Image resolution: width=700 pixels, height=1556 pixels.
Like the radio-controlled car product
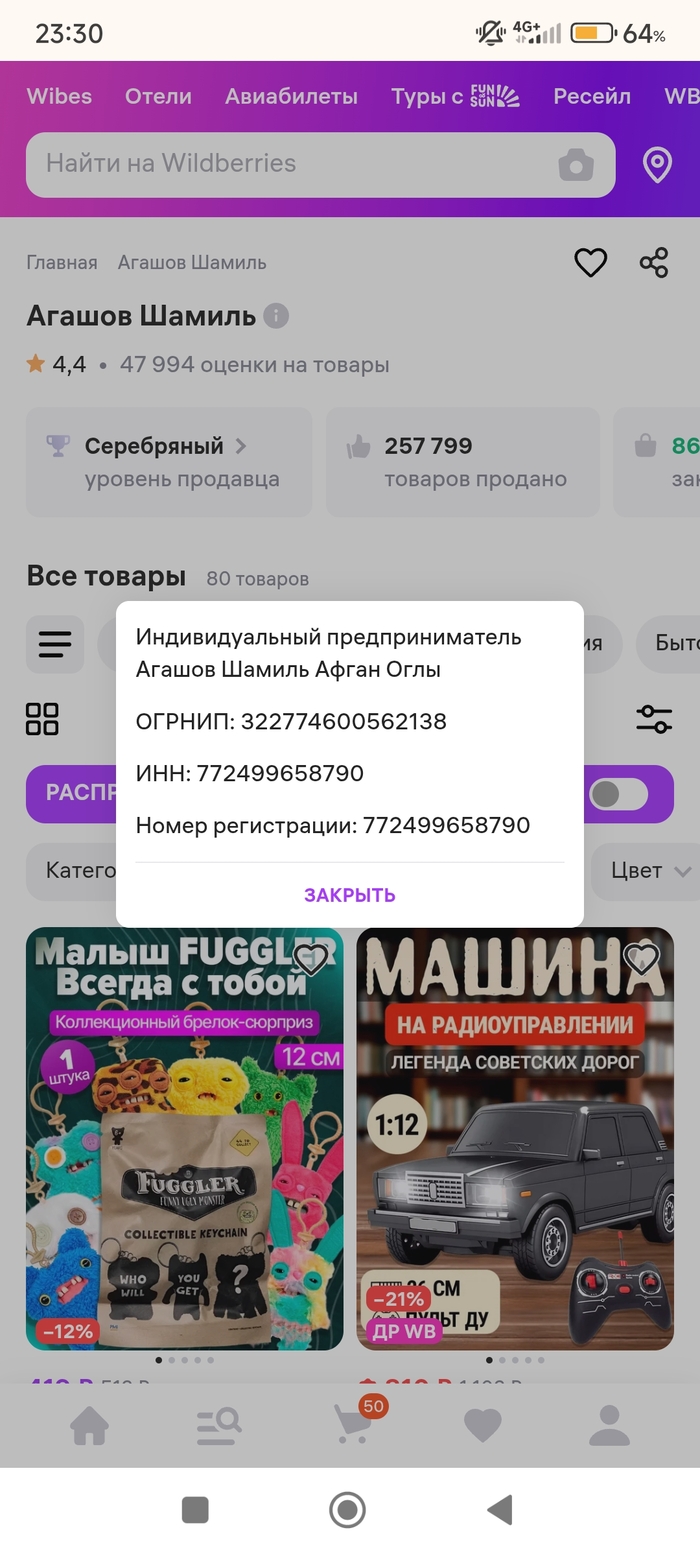coord(641,958)
